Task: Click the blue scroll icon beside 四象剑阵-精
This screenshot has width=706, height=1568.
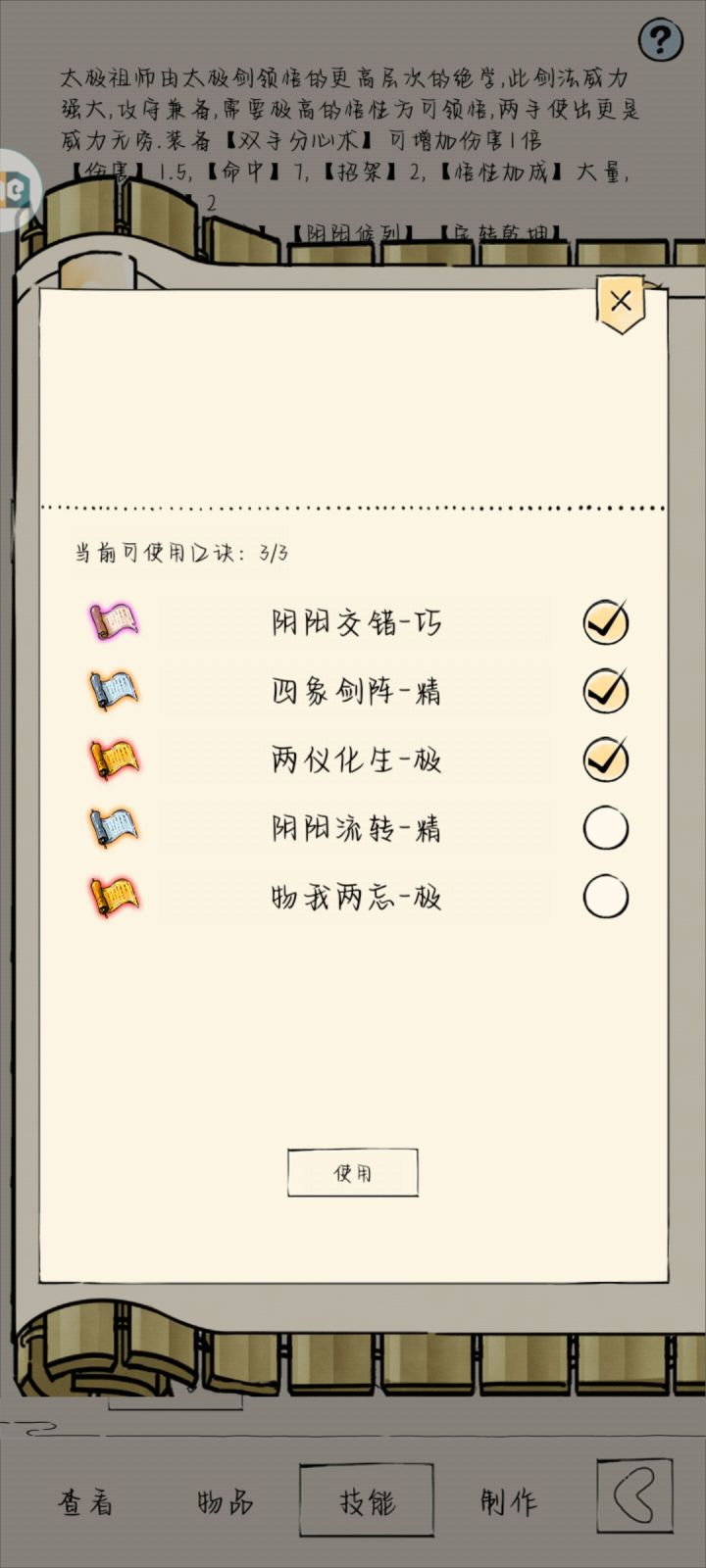Action: point(113,689)
